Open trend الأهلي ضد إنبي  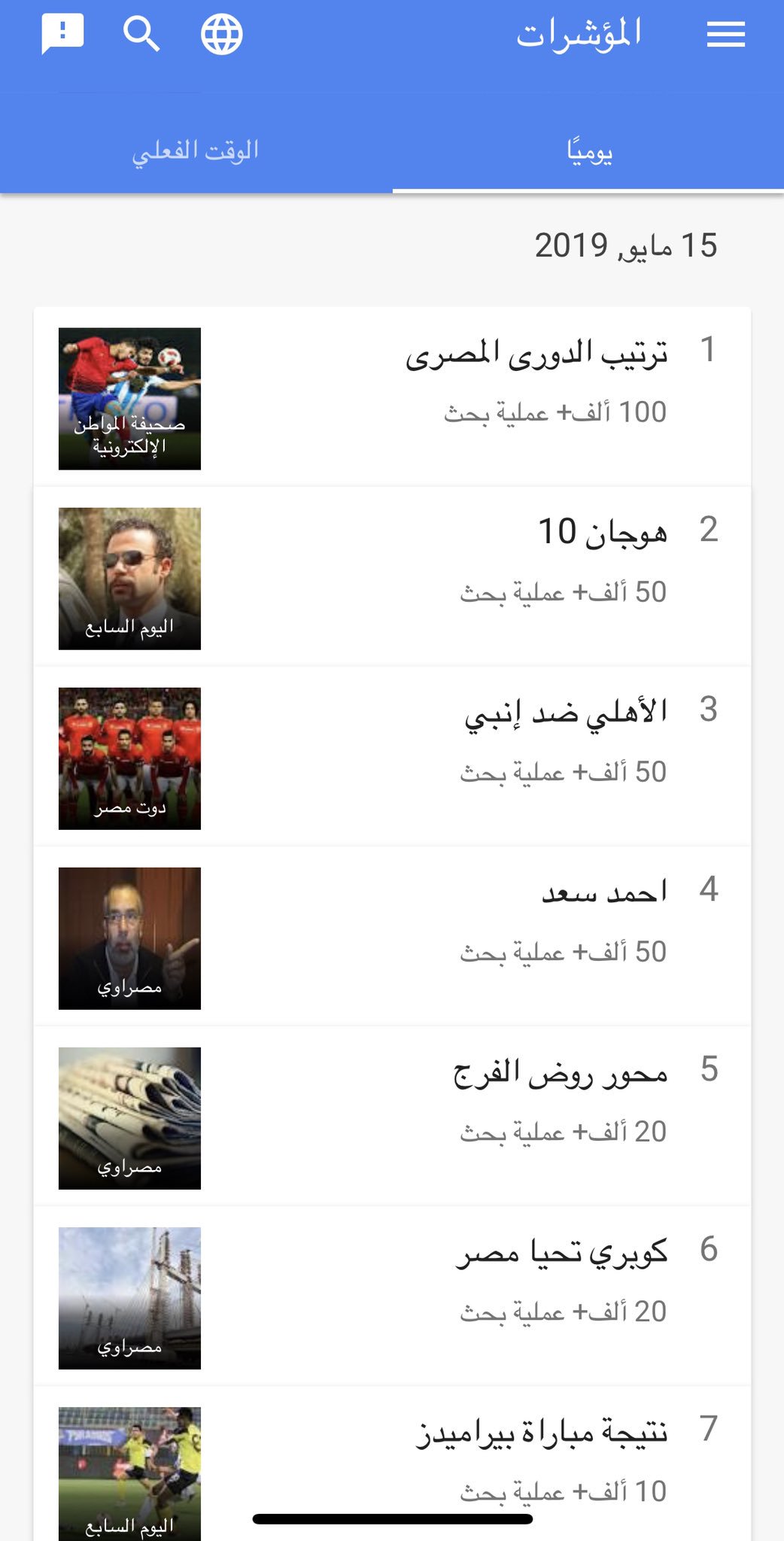coord(392,756)
